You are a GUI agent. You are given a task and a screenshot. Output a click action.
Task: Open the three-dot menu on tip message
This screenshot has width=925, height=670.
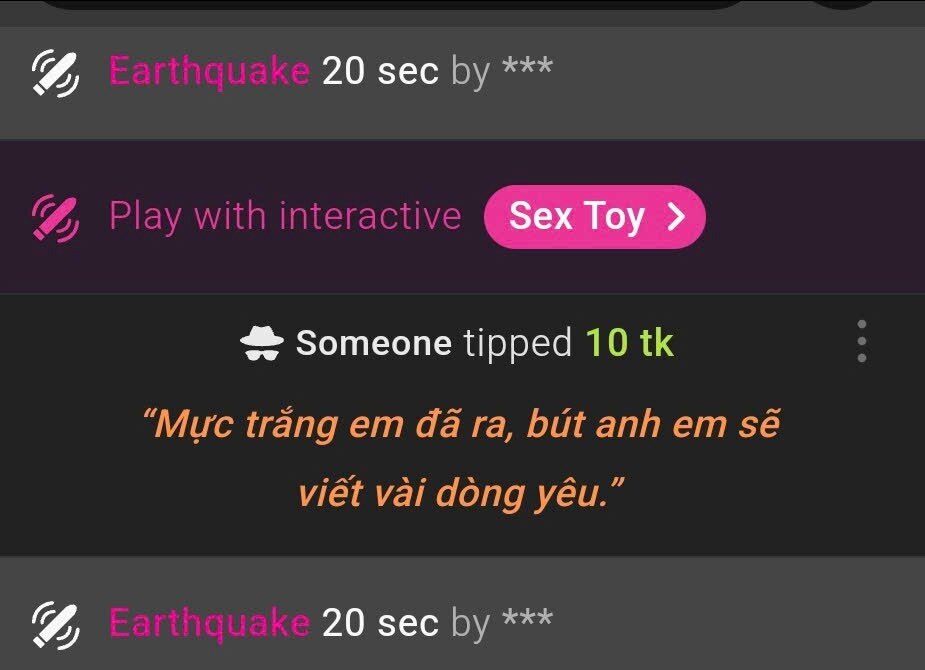click(861, 342)
